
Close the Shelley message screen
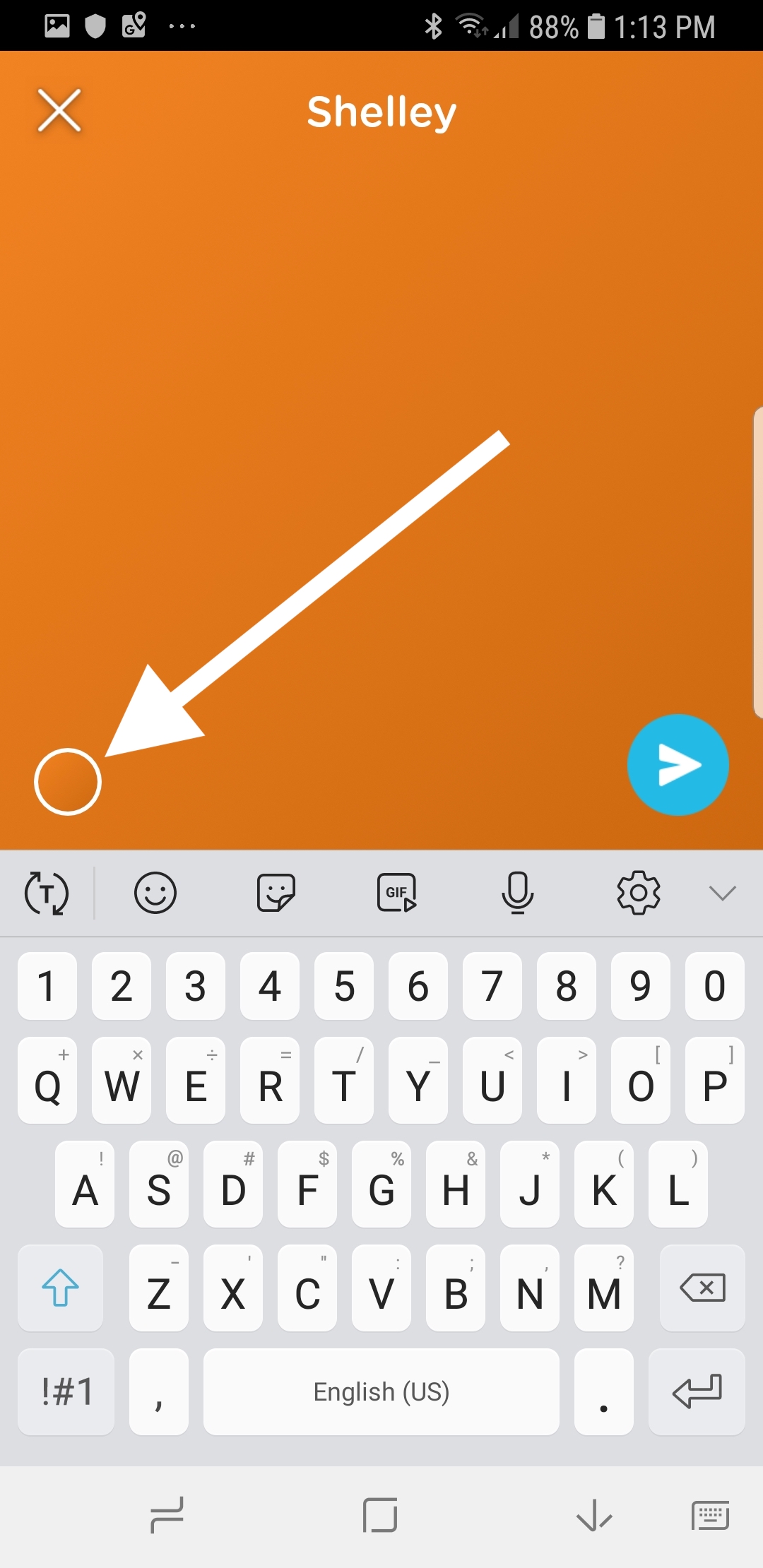59,110
